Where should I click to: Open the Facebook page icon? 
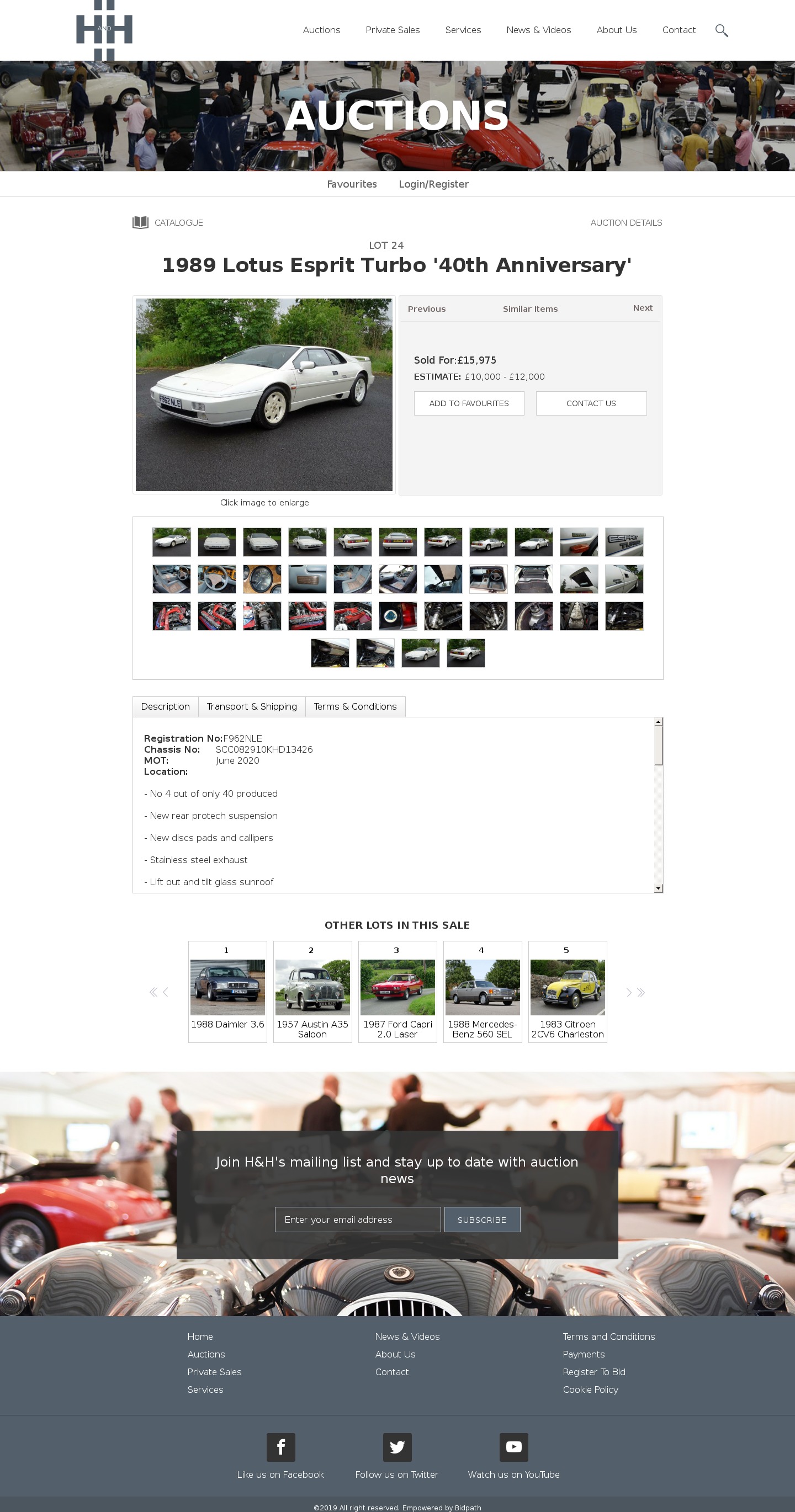coord(280,1447)
